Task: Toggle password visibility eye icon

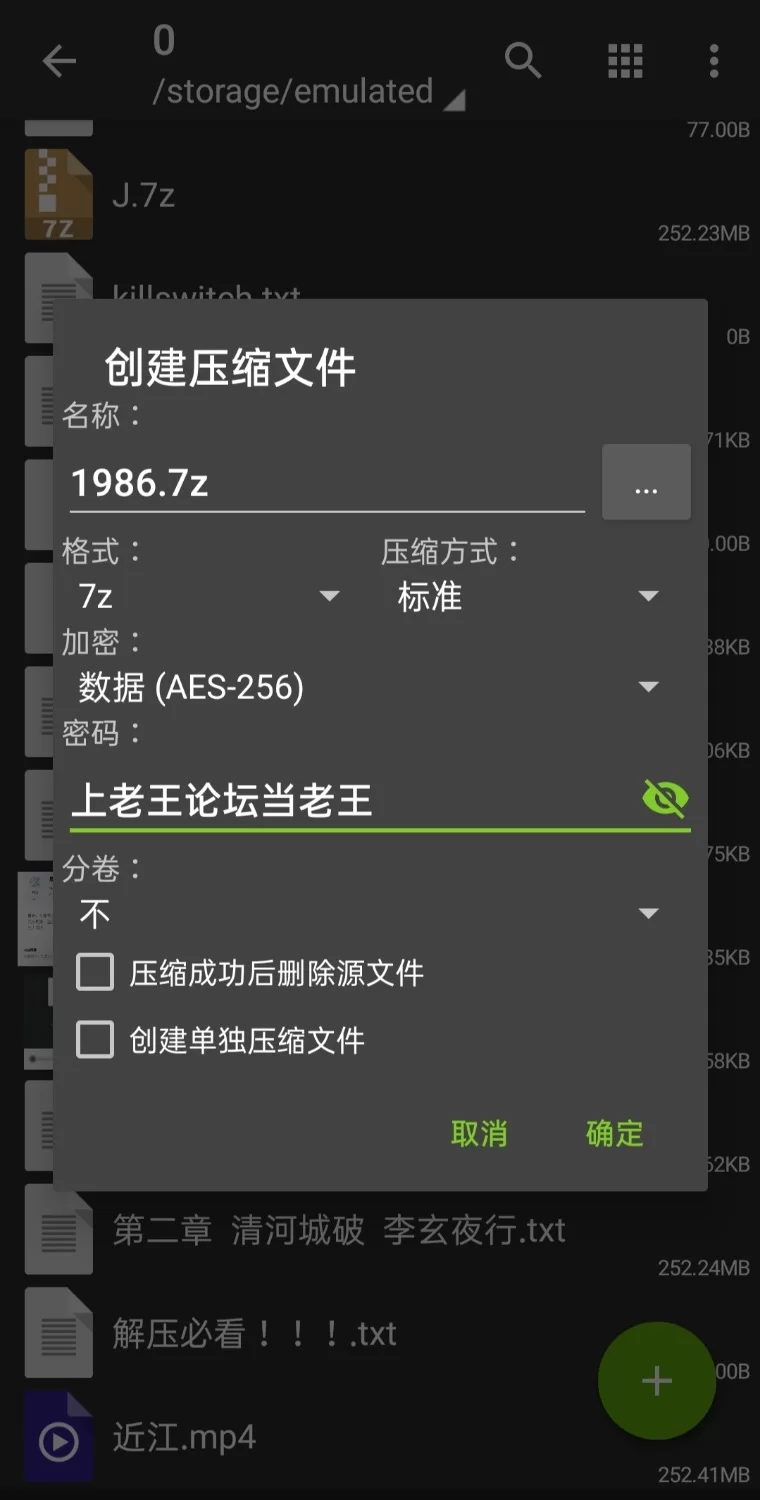Action: coord(665,798)
